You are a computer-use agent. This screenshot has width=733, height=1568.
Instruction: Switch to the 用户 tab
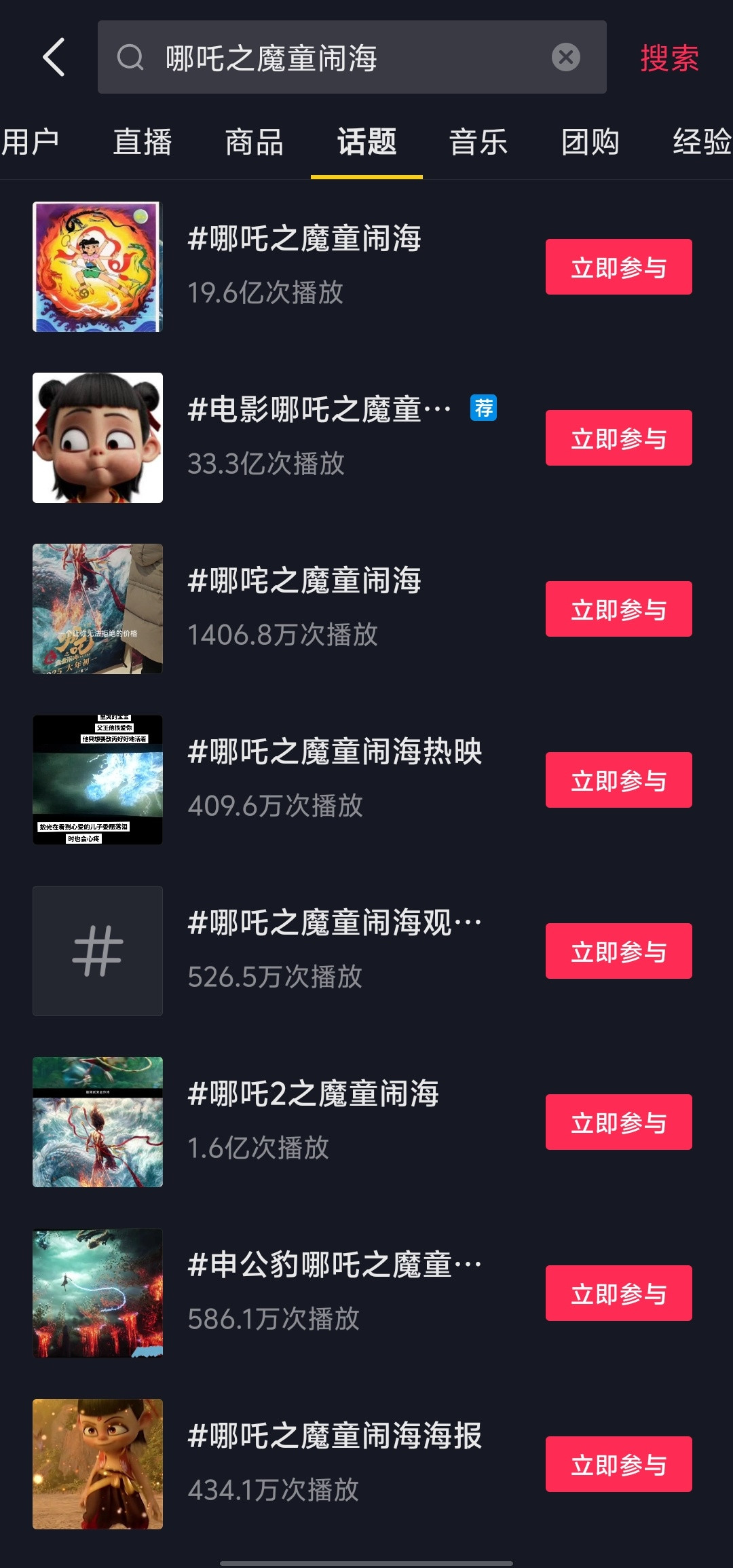pos(30,142)
